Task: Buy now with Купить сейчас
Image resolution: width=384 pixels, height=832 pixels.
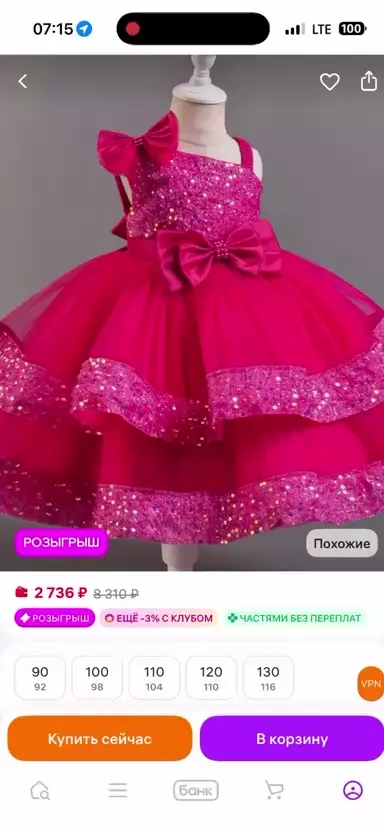Action: 100,739
